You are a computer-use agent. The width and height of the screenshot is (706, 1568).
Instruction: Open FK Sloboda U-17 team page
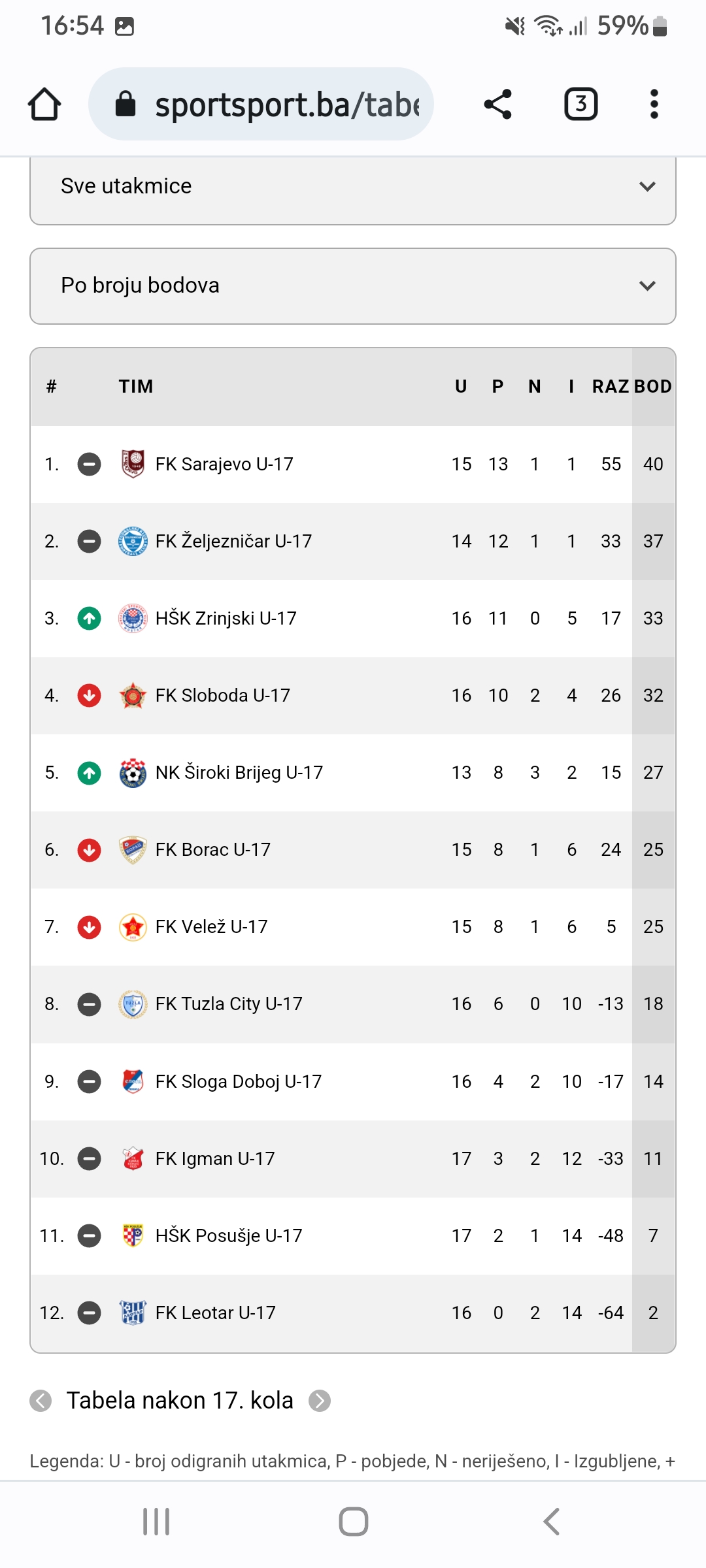[223, 695]
